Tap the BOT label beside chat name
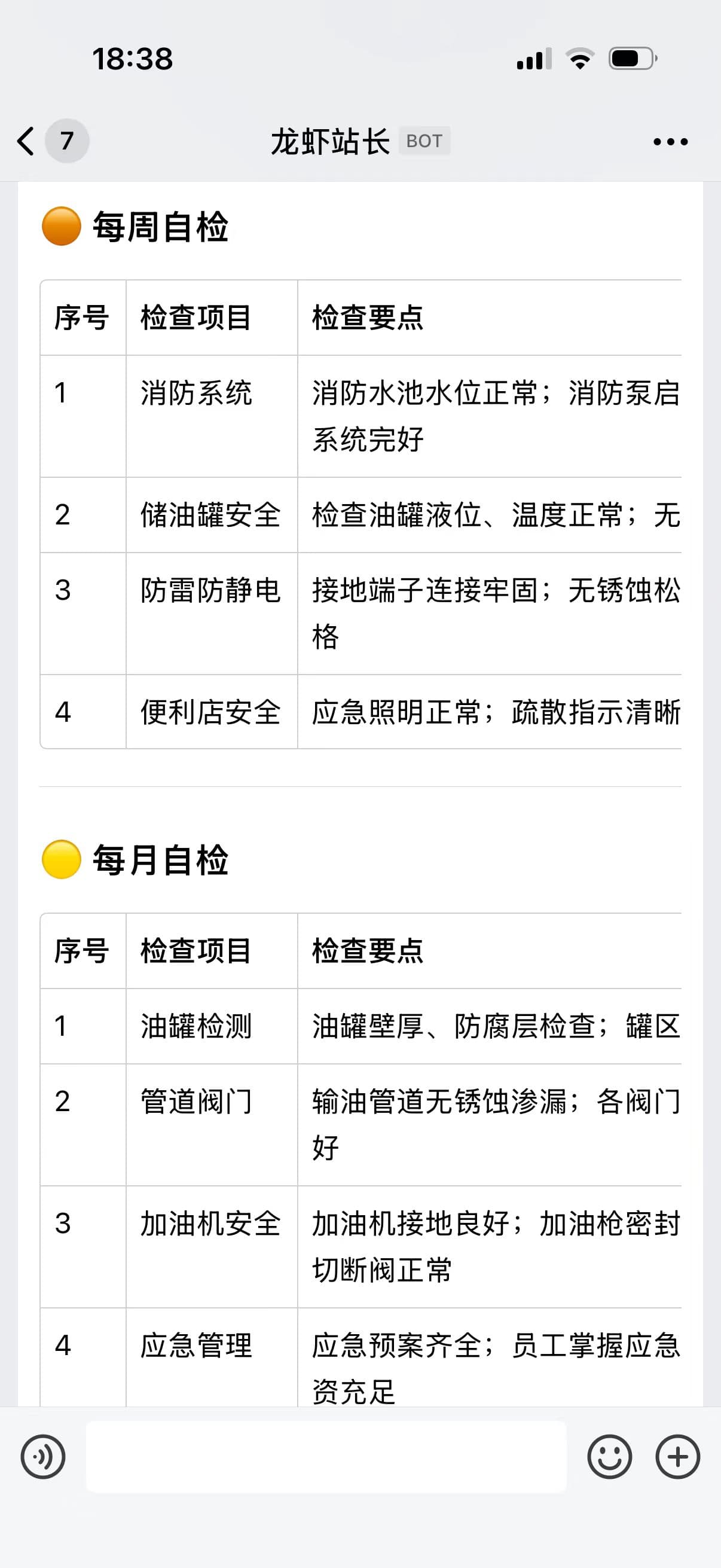This screenshot has height=1568, width=721. coord(424,141)
